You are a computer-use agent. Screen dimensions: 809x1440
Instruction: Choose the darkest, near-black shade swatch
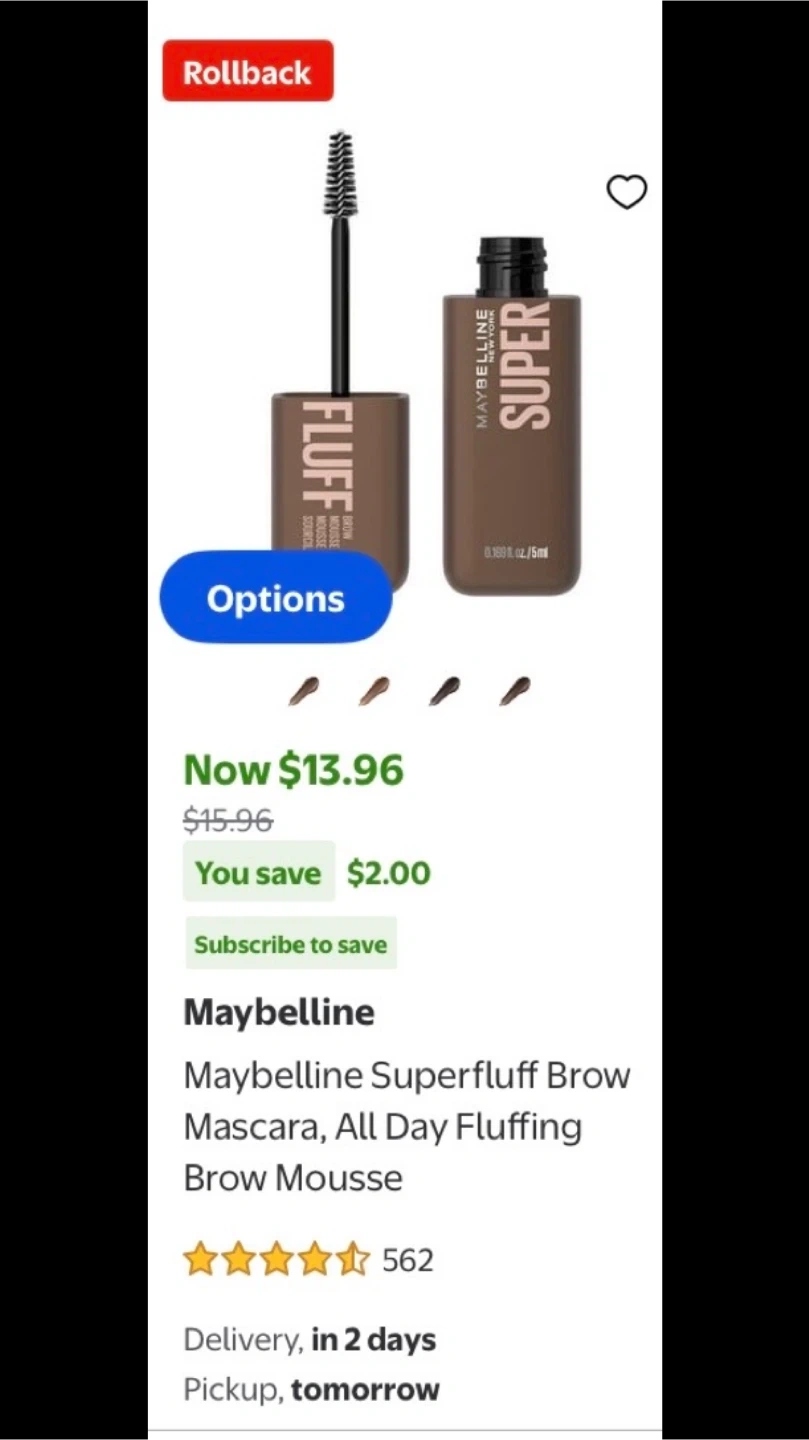[444, 690]
